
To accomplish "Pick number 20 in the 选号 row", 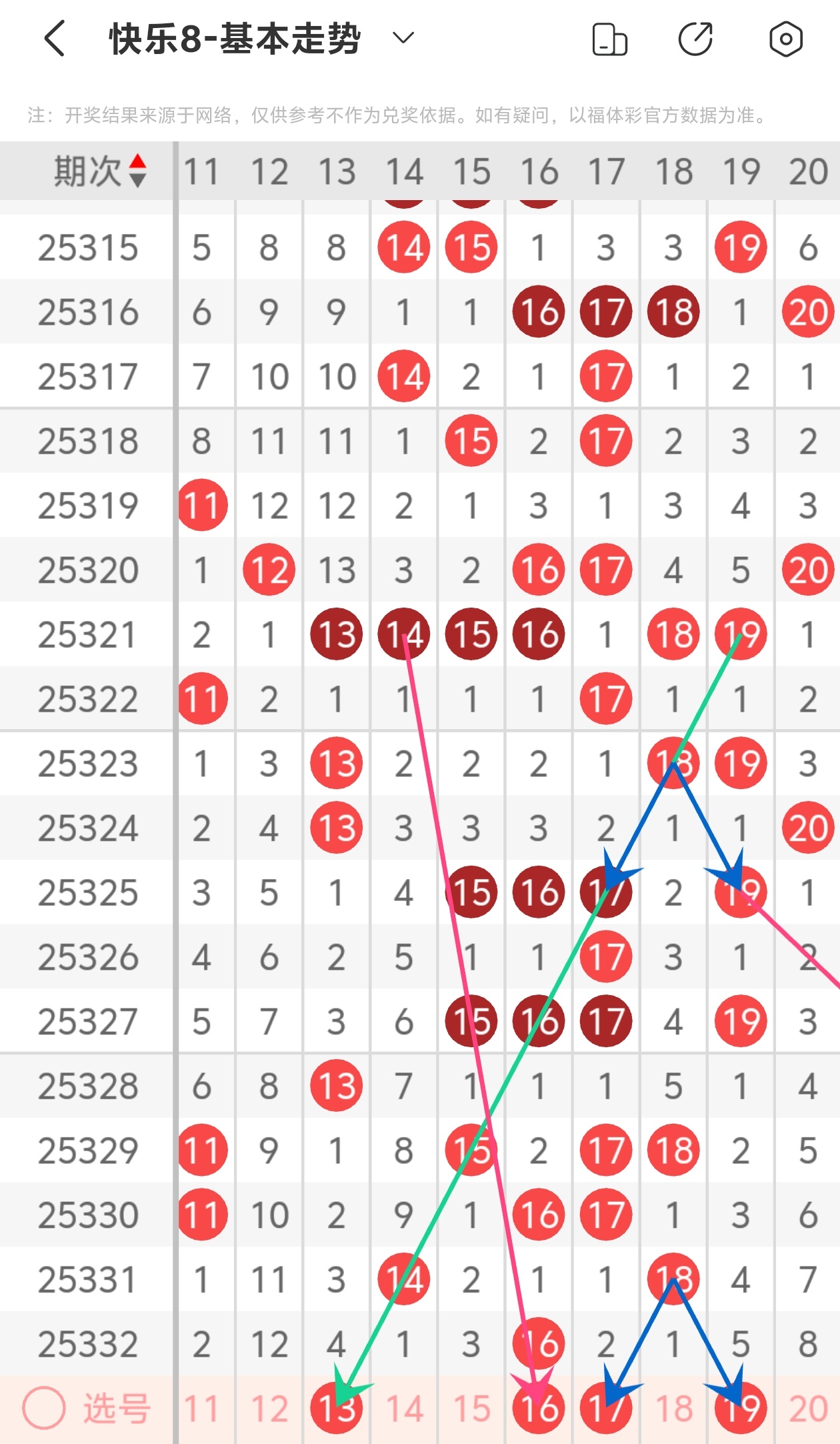I will [808, 1409].
